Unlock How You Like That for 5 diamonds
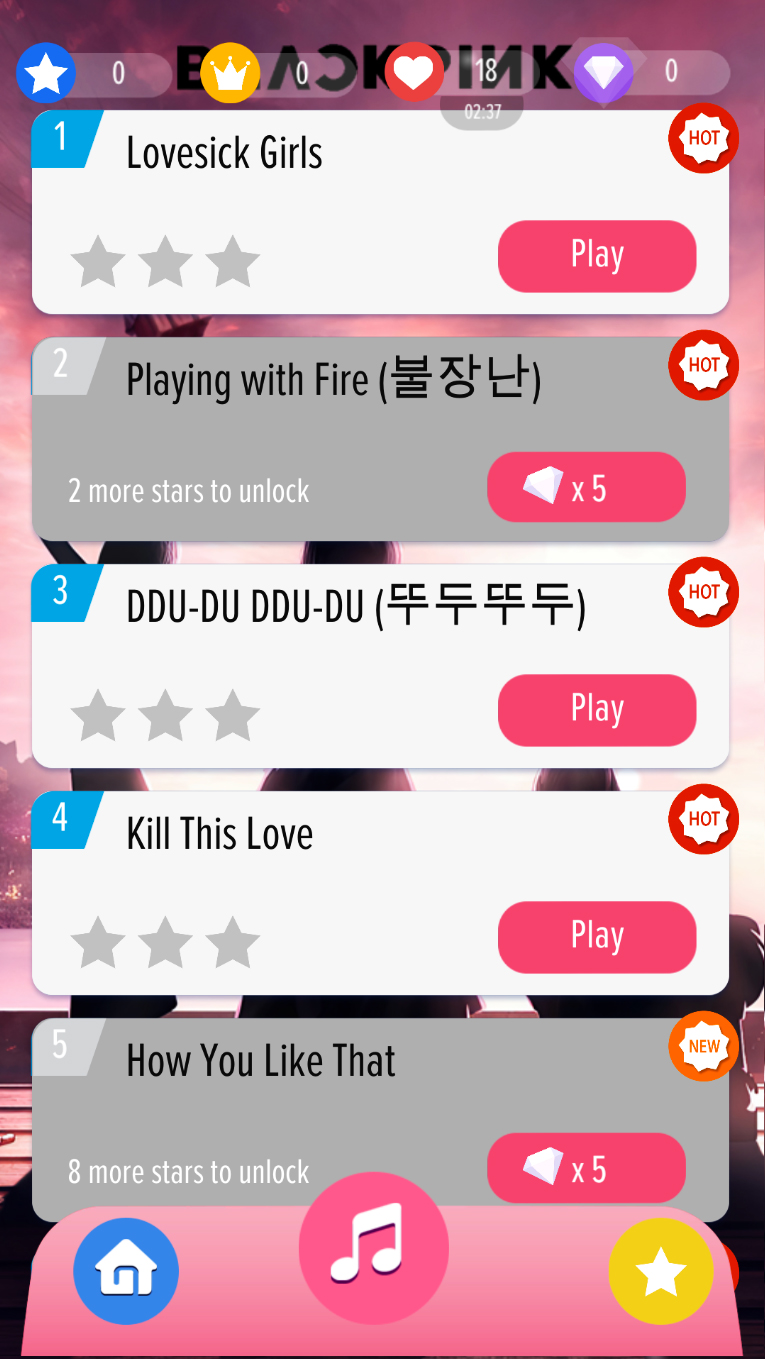This screenshot has height=1359, width=765. 586,1168
